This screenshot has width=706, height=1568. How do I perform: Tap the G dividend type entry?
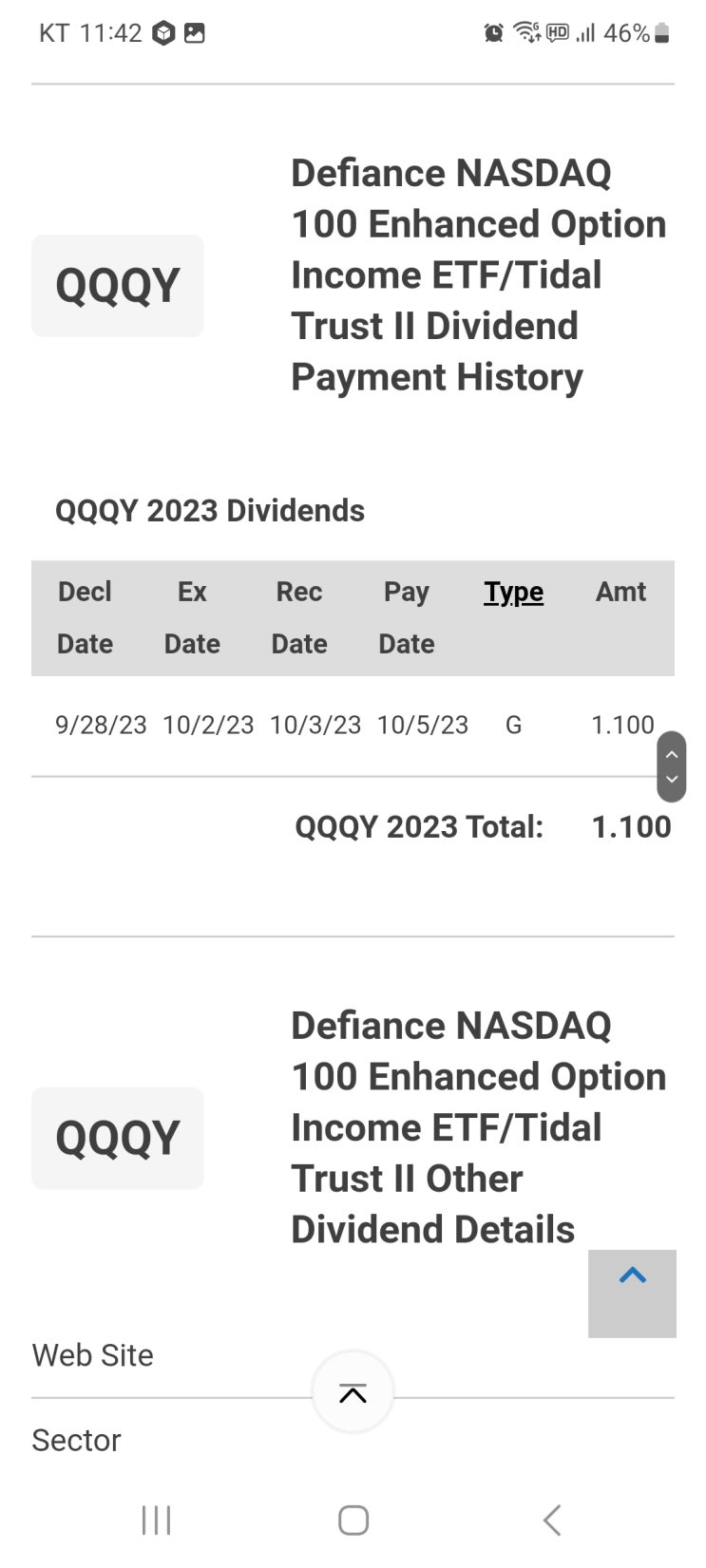513,725
